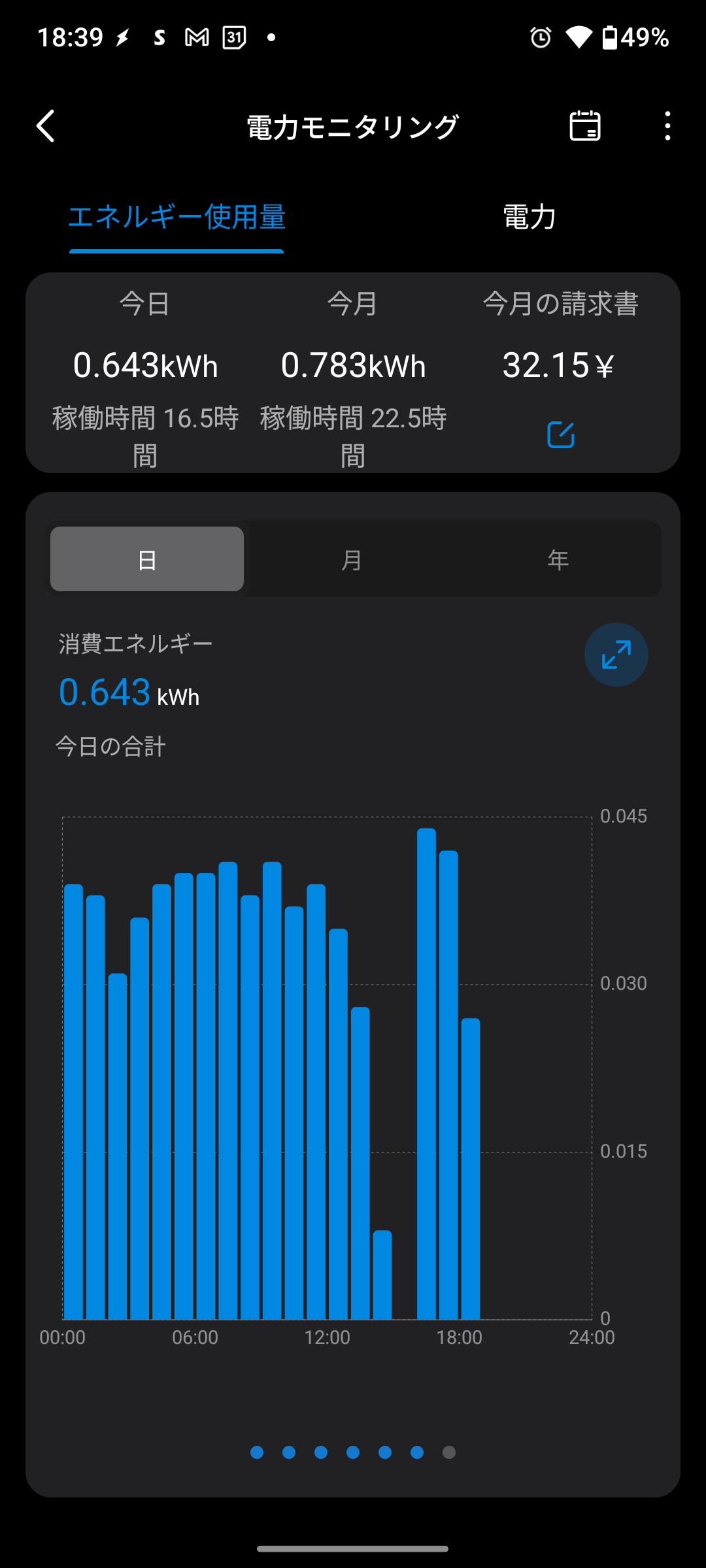Go back from 電力モニタリング screen
The width and height of the screenshot is (706, 1568).
coord(46,126)
